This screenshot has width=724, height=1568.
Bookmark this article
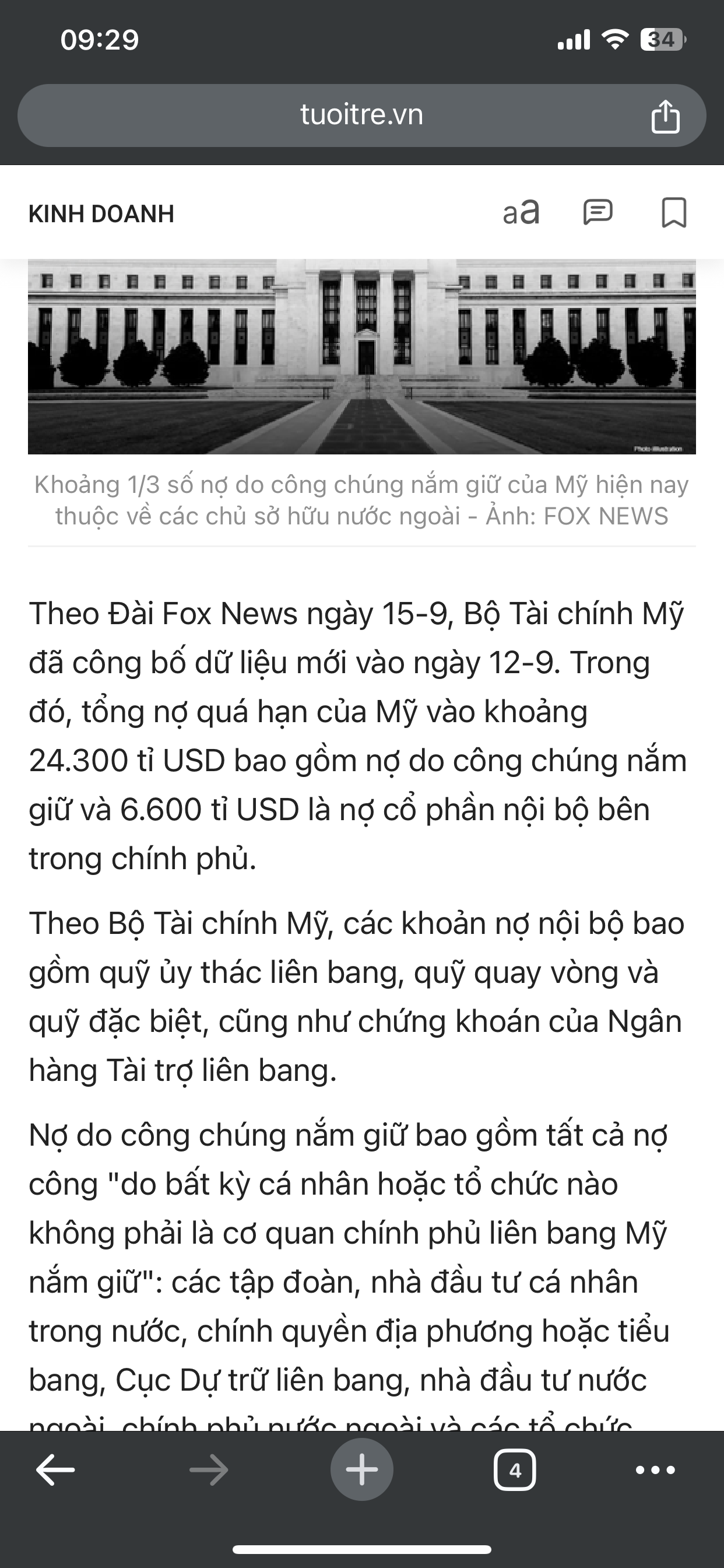[x=673, y=212]
